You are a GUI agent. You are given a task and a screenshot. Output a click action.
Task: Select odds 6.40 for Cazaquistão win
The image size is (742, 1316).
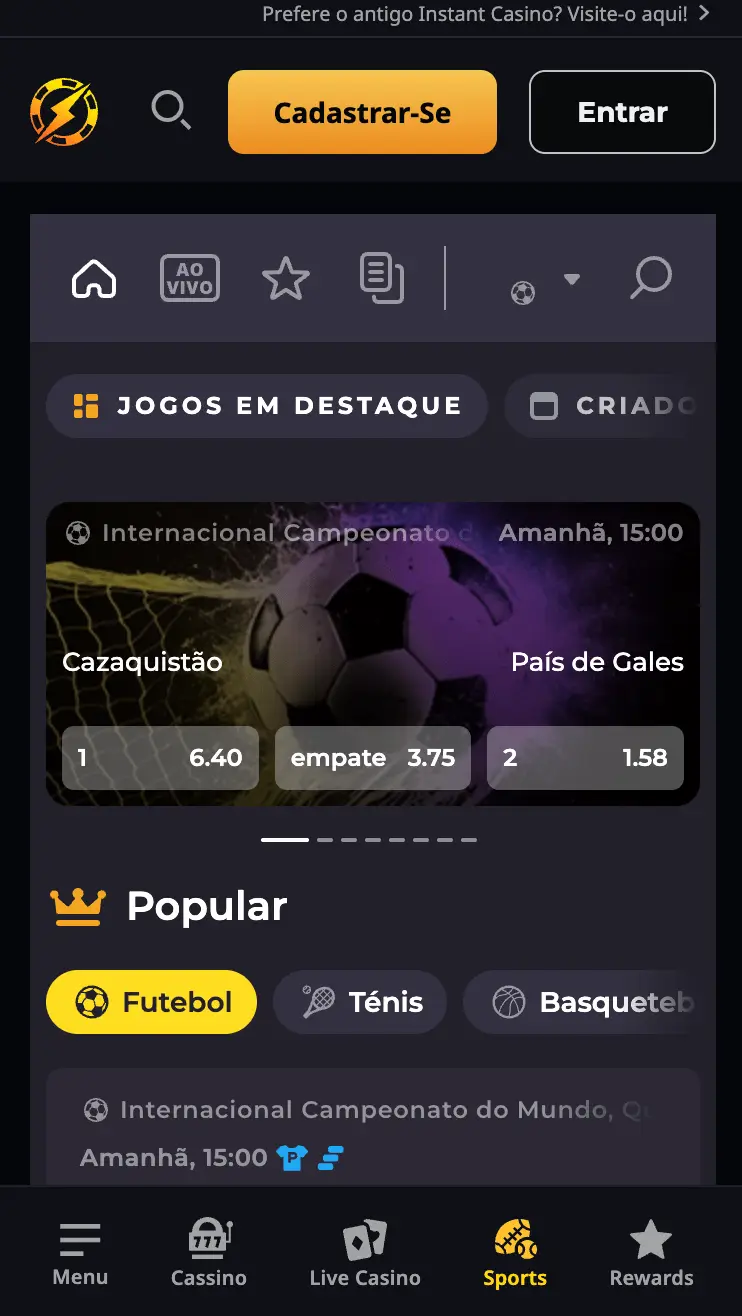pyautogui.click(x=160, y=758)
